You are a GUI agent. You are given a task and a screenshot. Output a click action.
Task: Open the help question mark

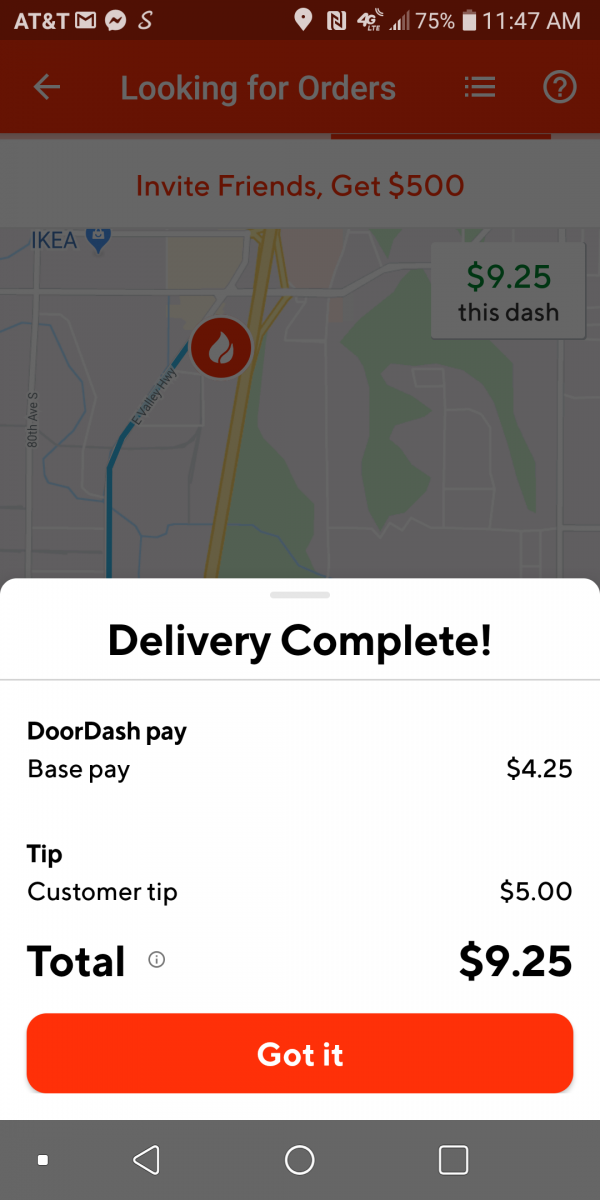click(559, 88)
